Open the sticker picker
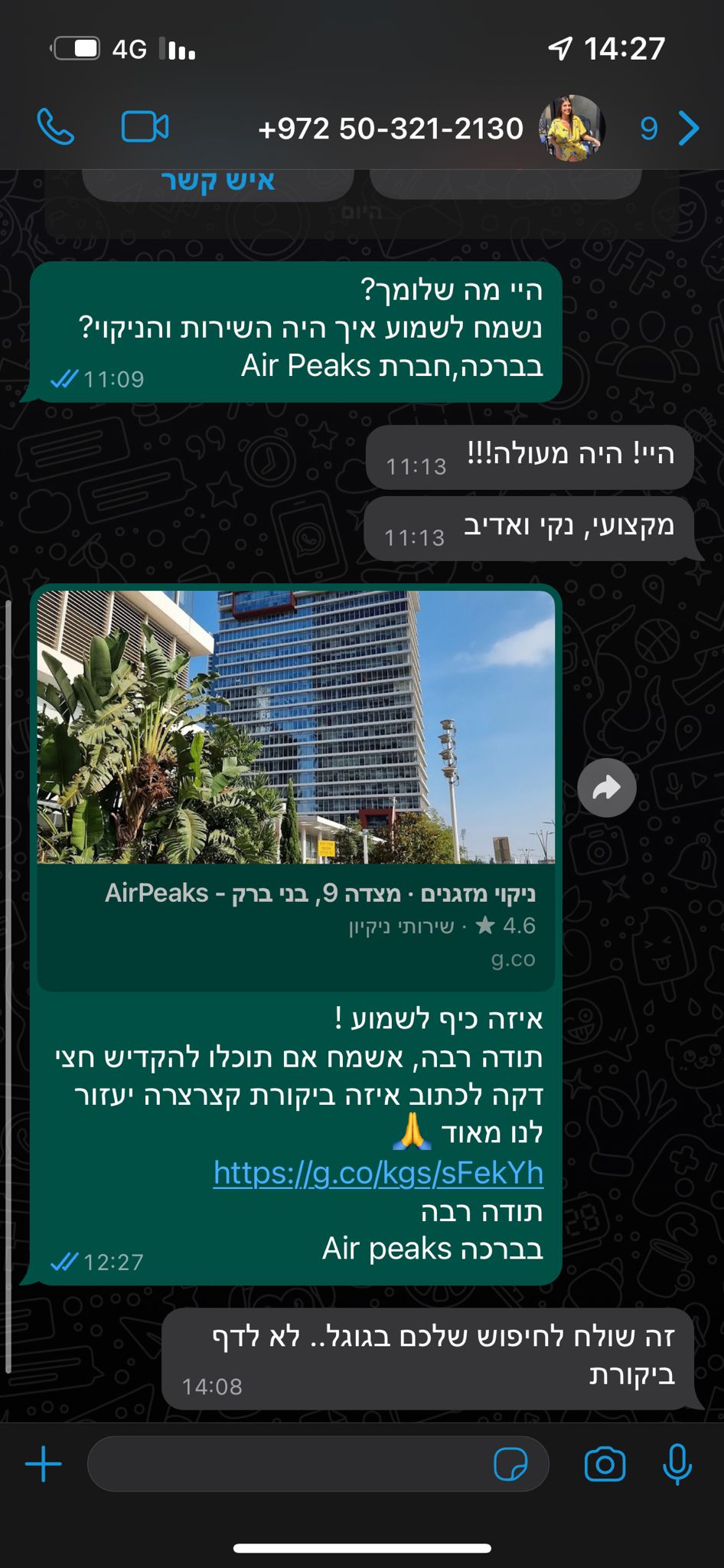This screenshot has height=1568, width=724. [x=510, y=1465]
